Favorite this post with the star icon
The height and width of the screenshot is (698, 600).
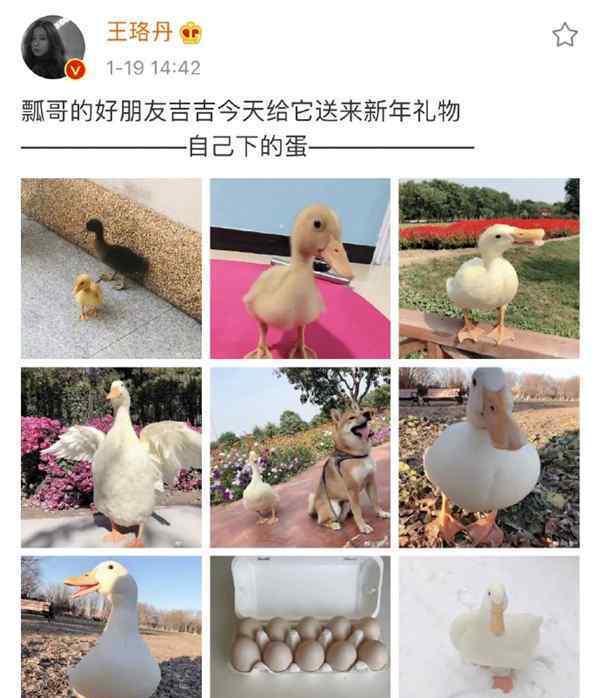[564, 35]
